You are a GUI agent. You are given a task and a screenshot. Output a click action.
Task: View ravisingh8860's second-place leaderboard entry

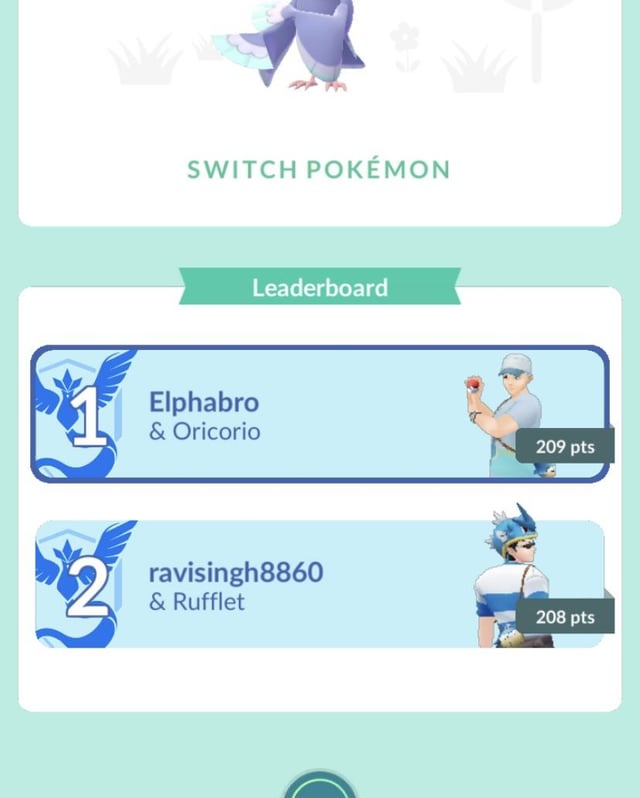pos(319,584)
